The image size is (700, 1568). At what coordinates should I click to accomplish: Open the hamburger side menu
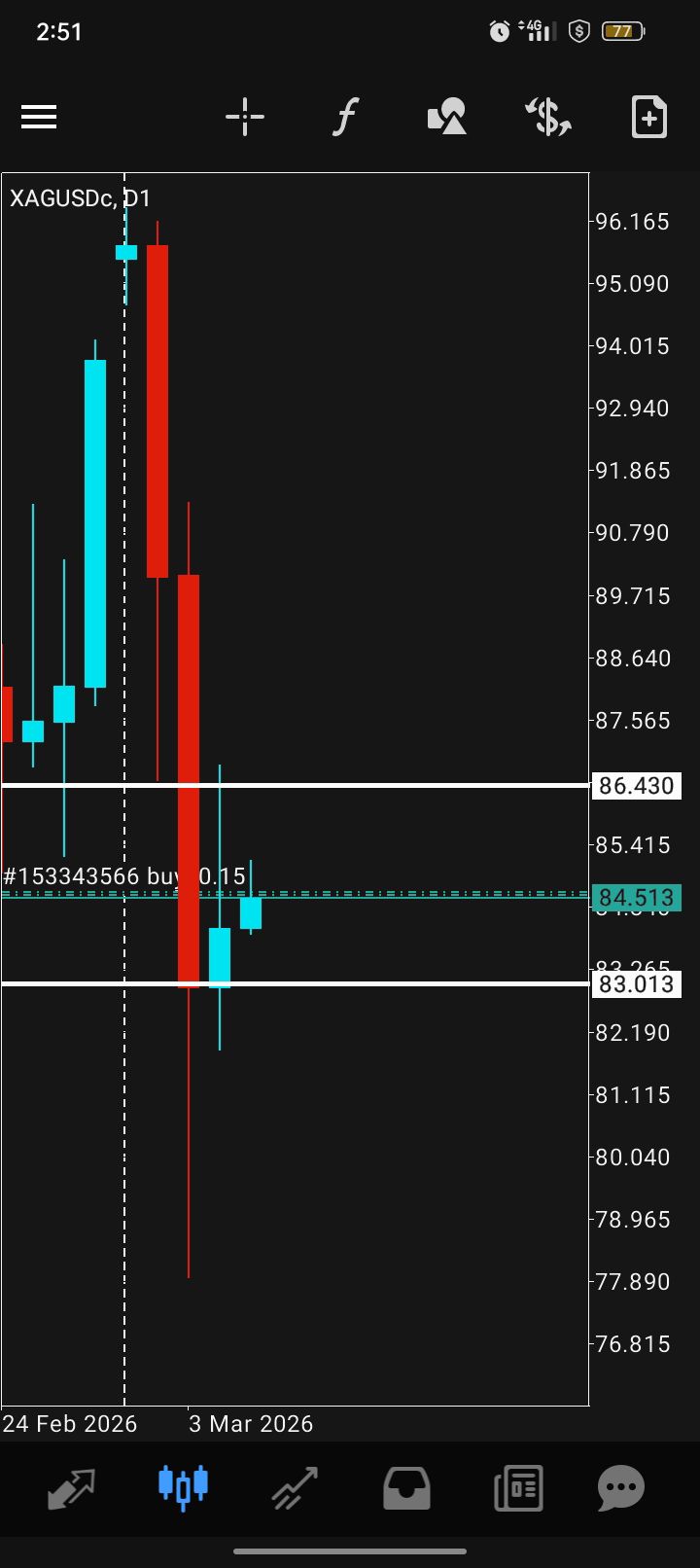[x=39, y=118]
